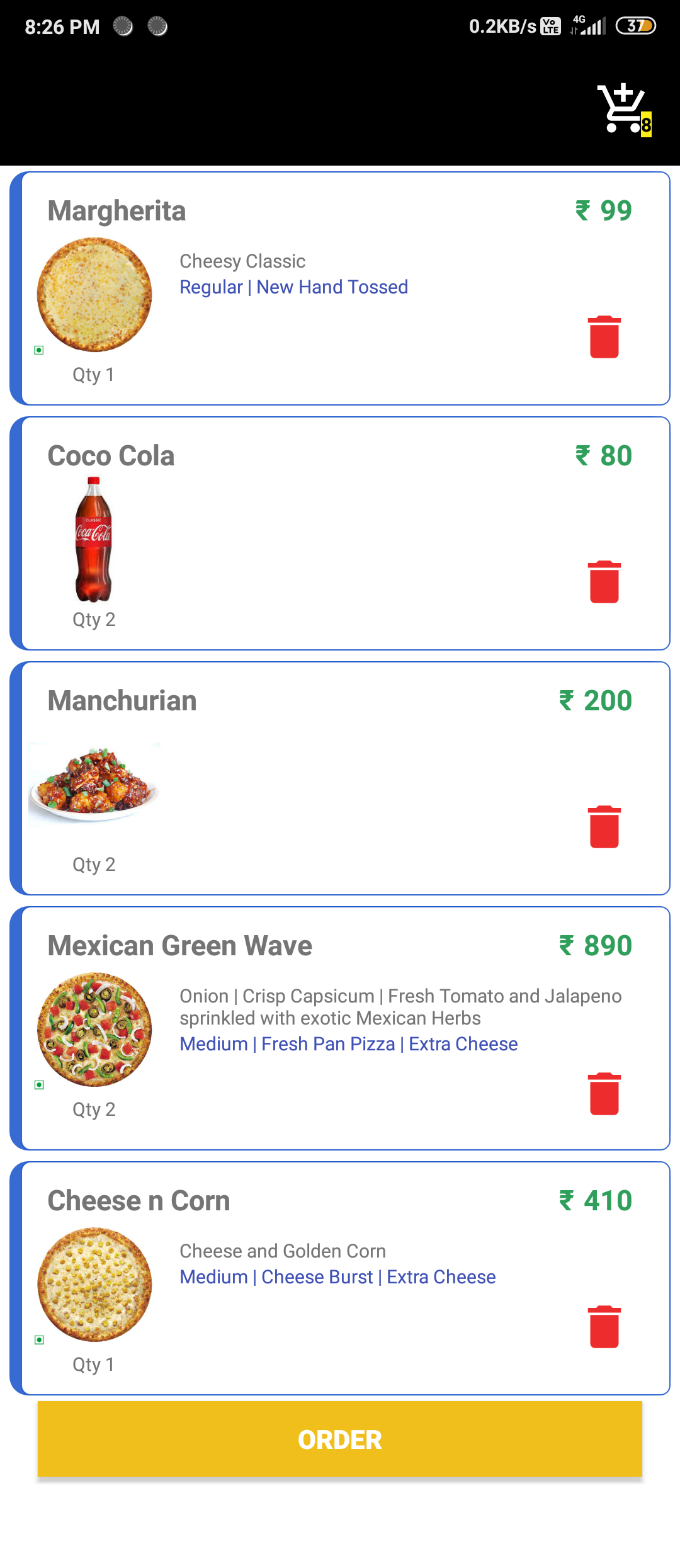Tap the ₹890 price of Mexican Green Wave
Image resolution: width=680 pixels, height=1568 pixels.
tap(594, 945)
